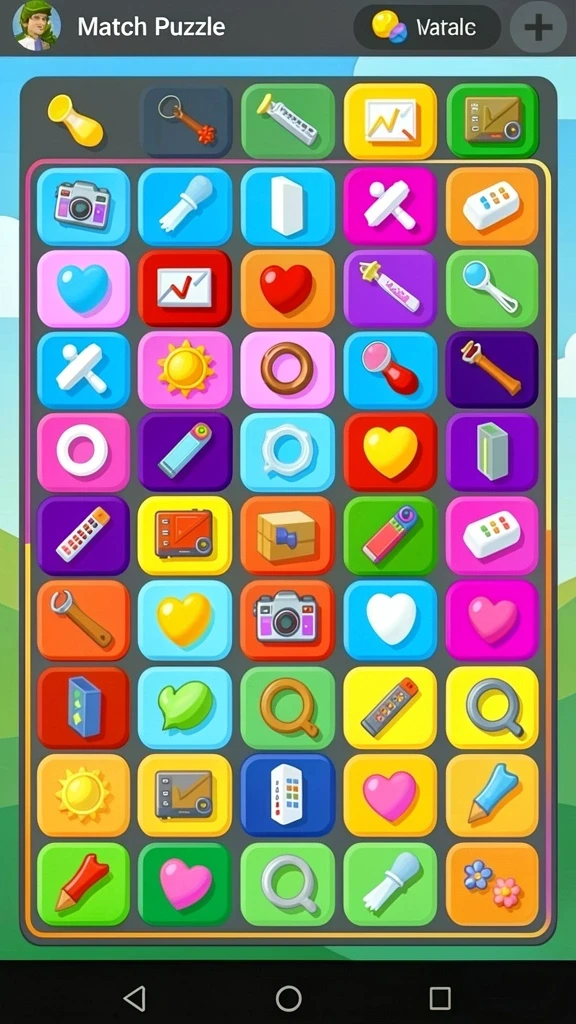Select the sun tile on pink background
Image resolution: width=576 pixels, height=1024 pixels.
click(185, 370)
